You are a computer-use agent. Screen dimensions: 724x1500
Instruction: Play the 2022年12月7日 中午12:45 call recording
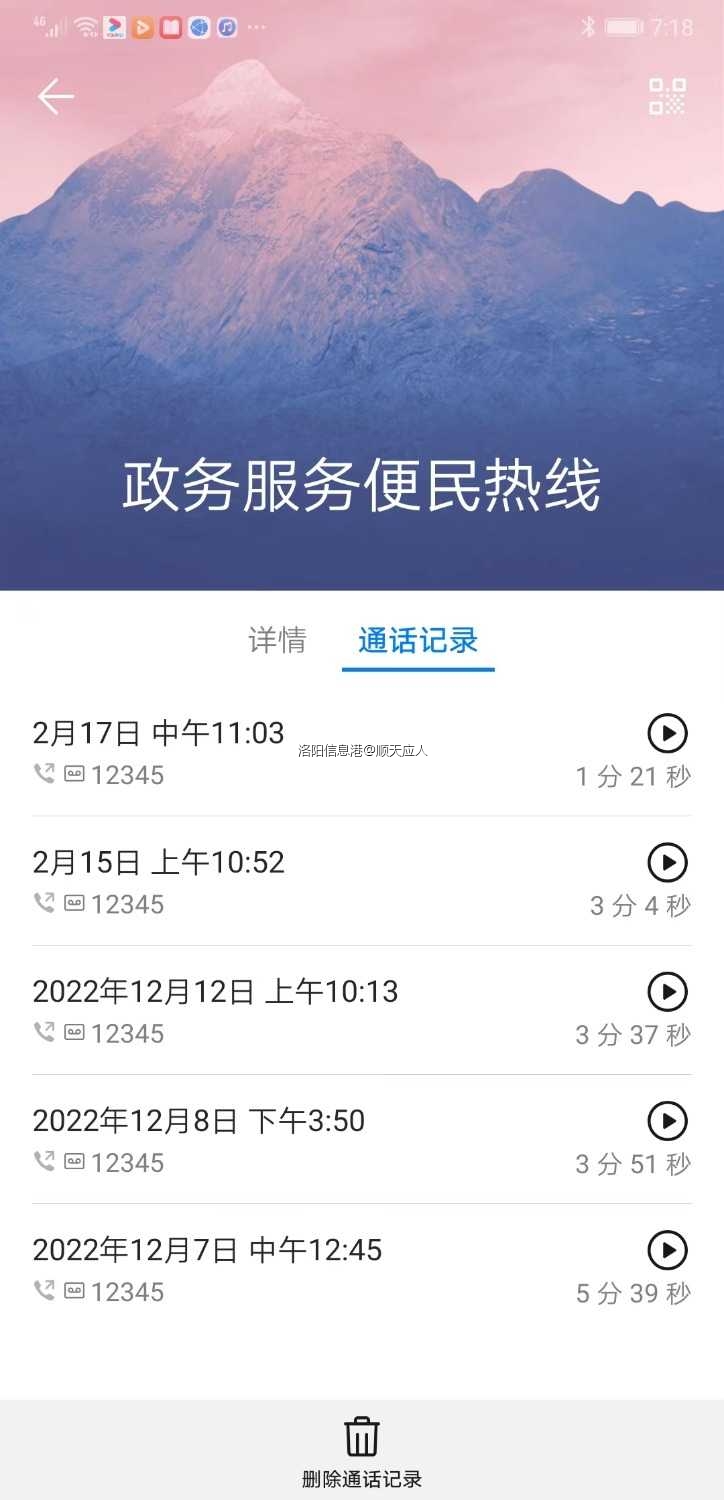pos(667,1249)
